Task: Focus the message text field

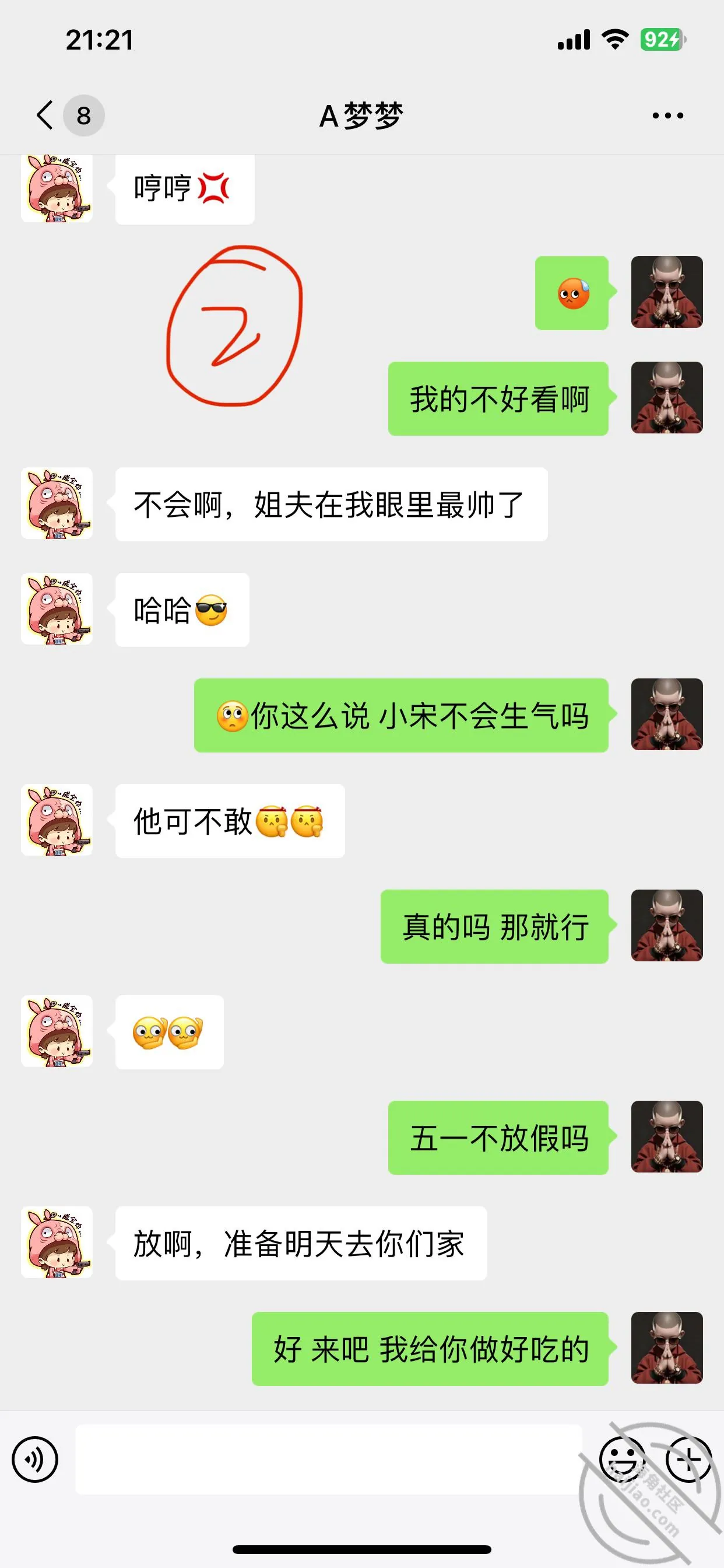Action: 329,1459
